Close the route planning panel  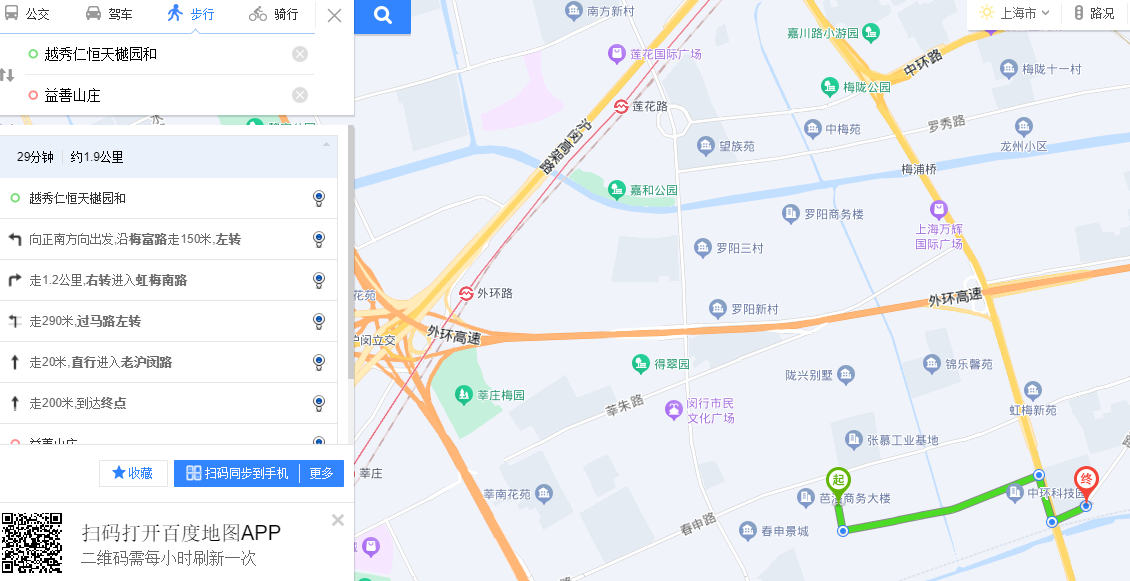click(334, 15)
